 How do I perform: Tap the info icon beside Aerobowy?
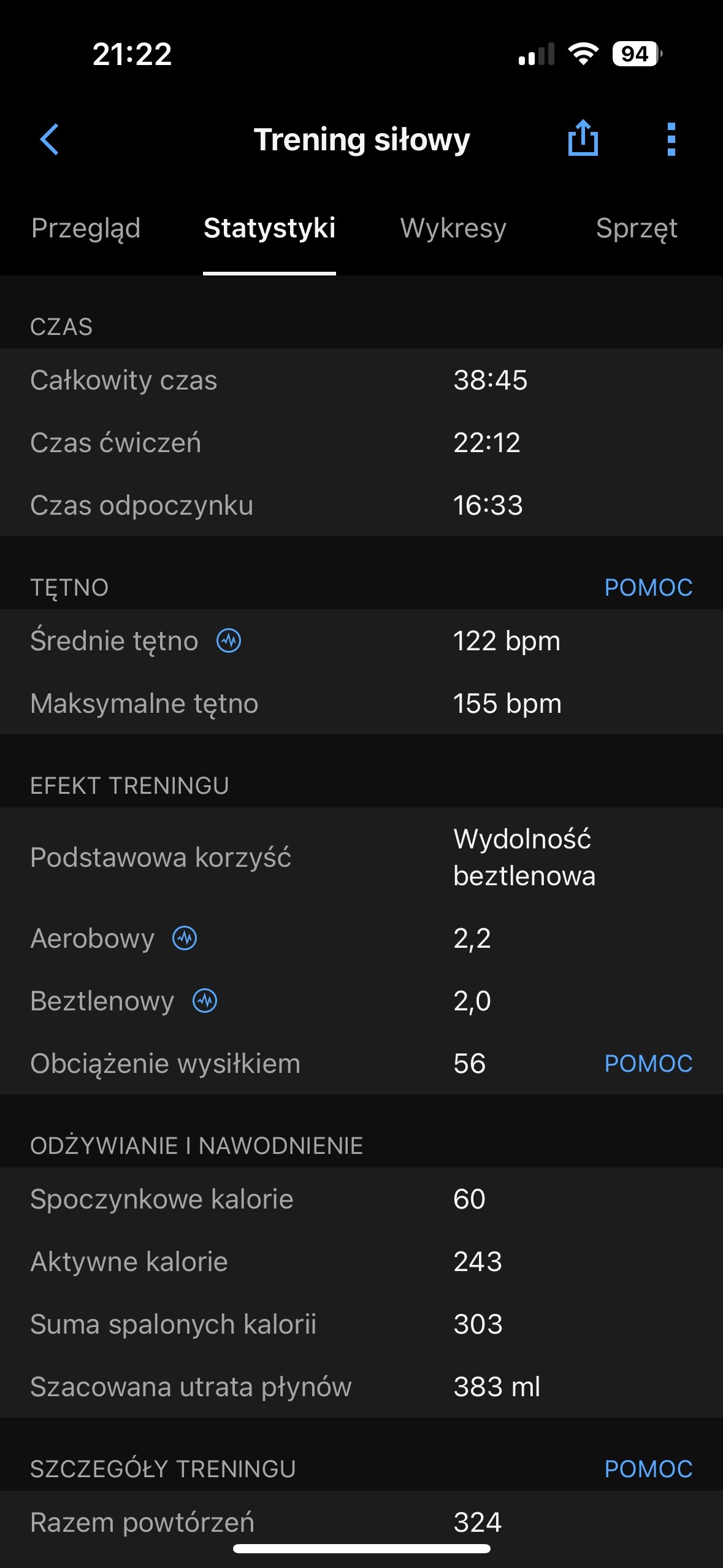tap(185, 939)
